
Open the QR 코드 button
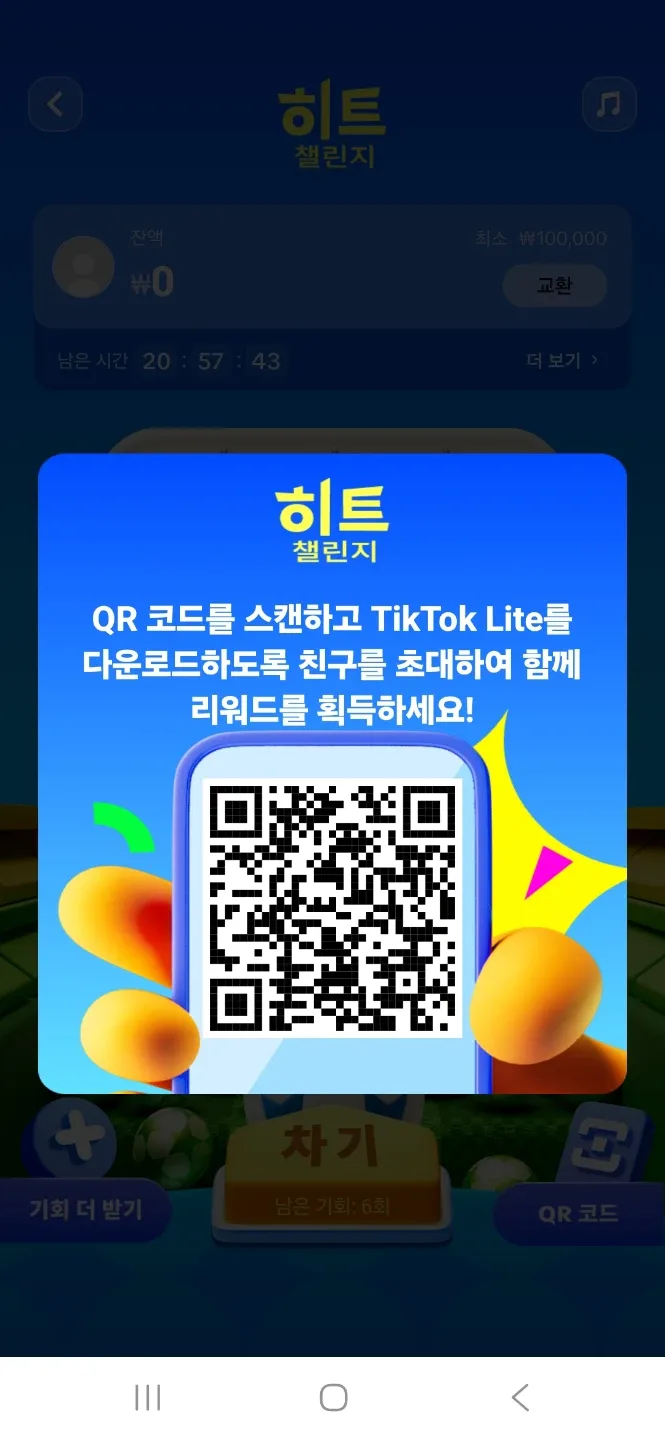click(578, 1214)
